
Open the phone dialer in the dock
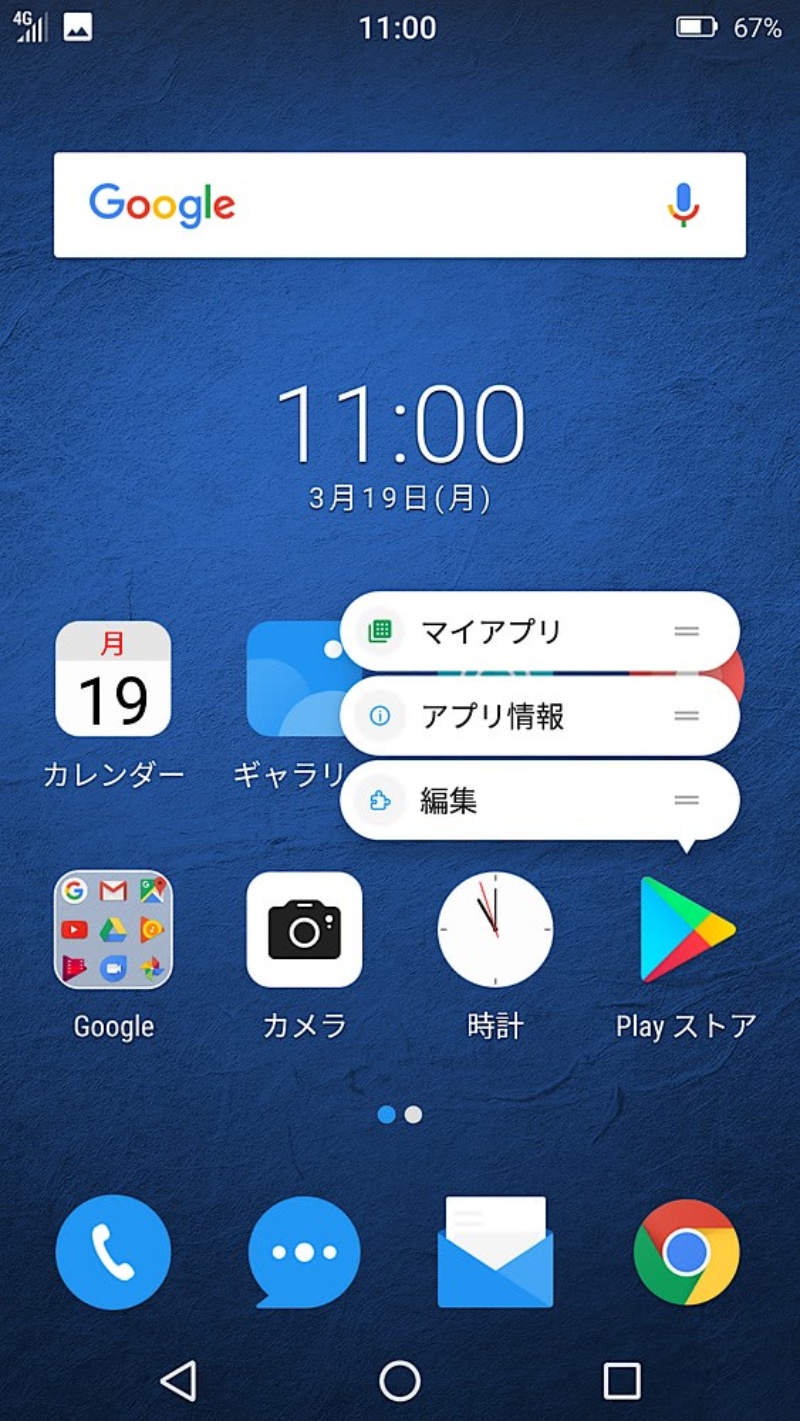coord(113,1252)
